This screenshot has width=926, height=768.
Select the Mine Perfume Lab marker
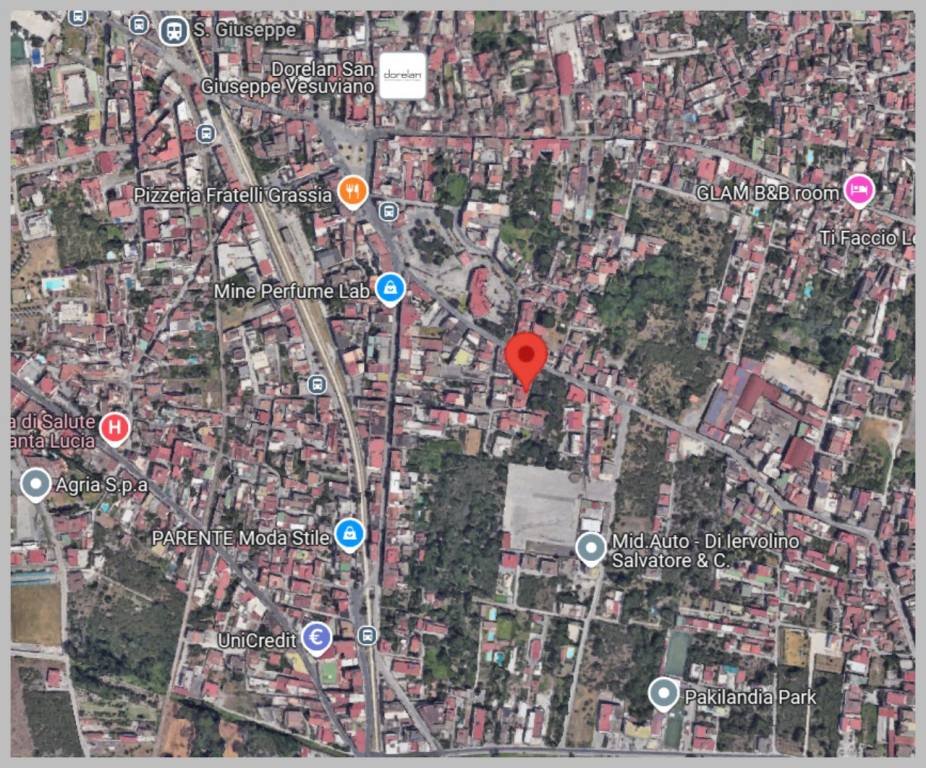pyautogui.click(x=389, y=289)
